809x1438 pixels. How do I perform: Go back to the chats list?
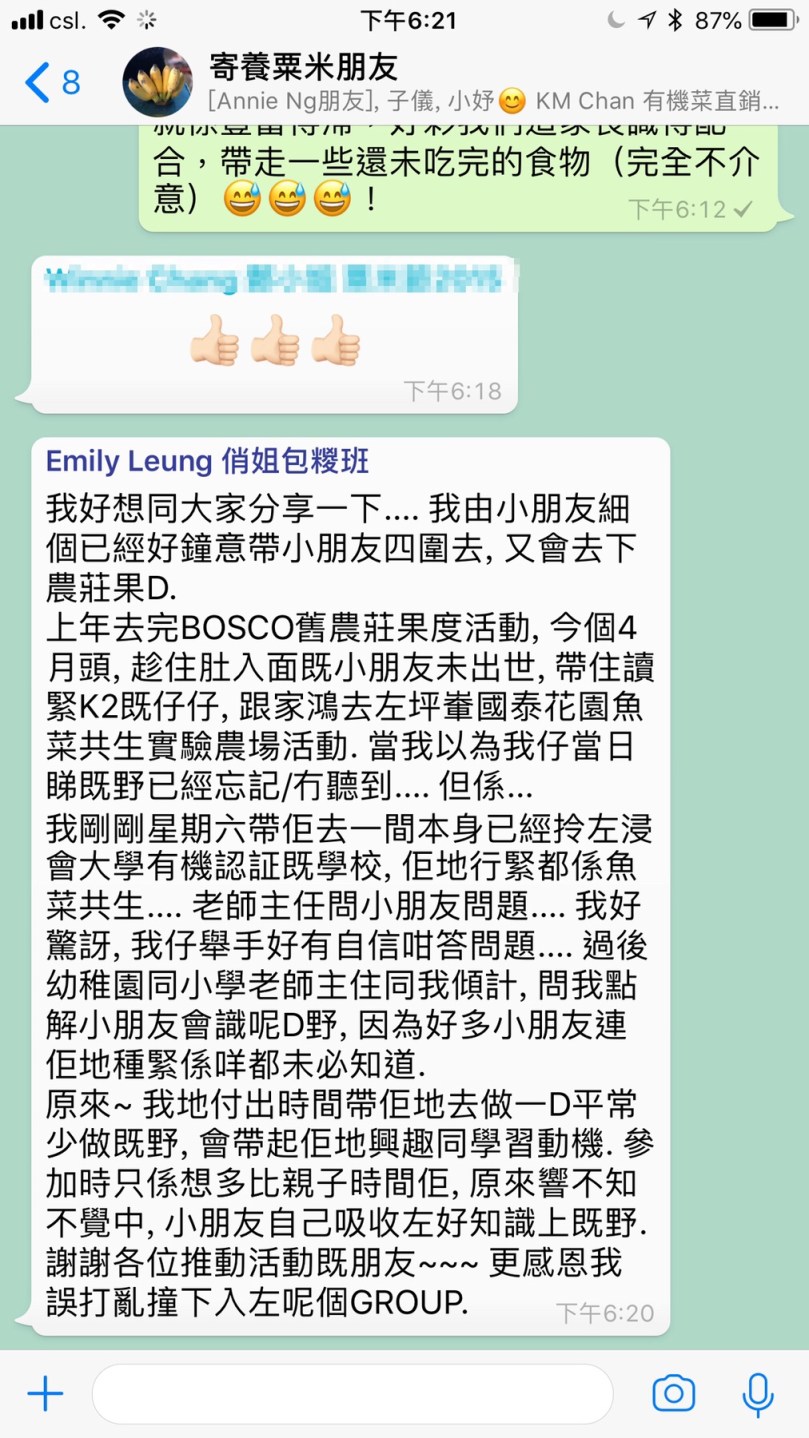[52, 82]
